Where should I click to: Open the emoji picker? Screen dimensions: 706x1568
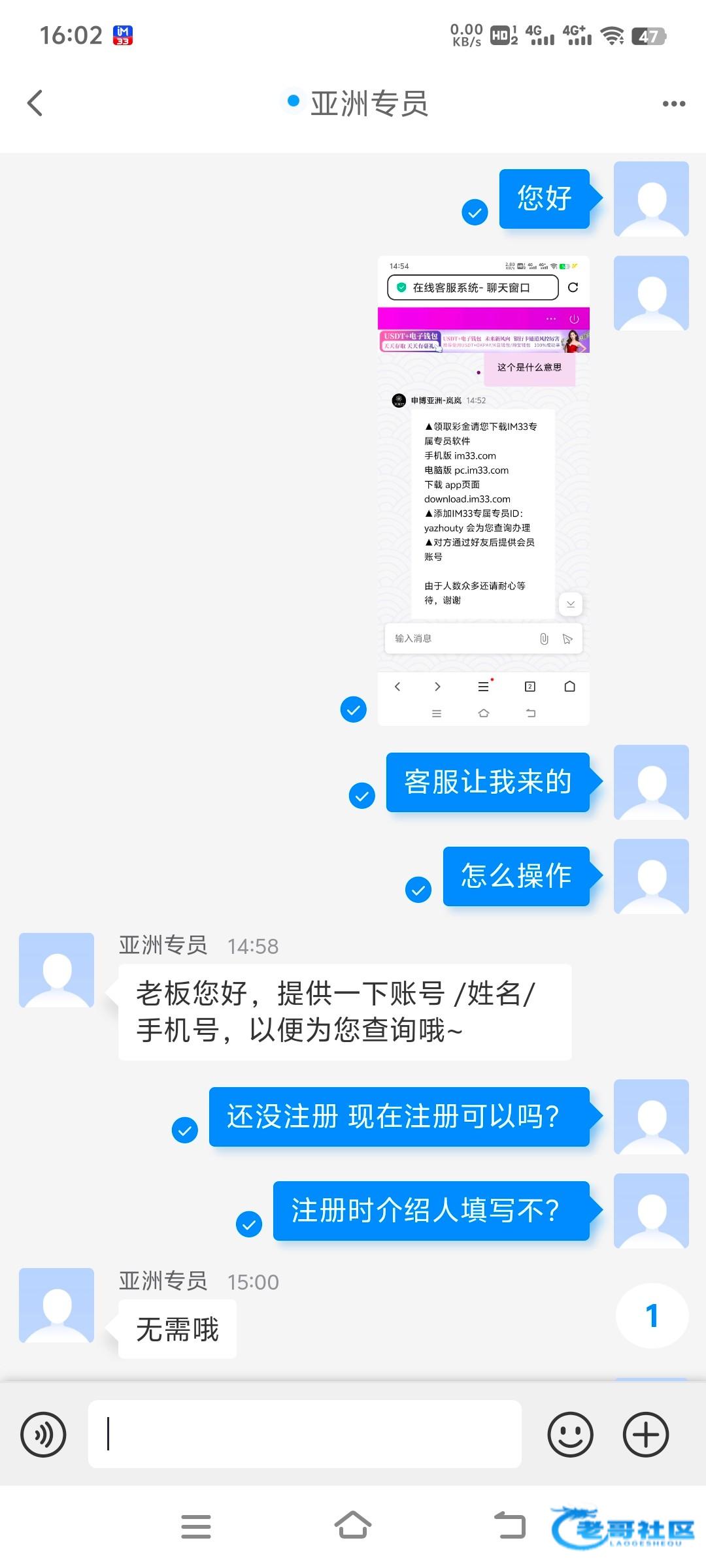click(570, 1435)
